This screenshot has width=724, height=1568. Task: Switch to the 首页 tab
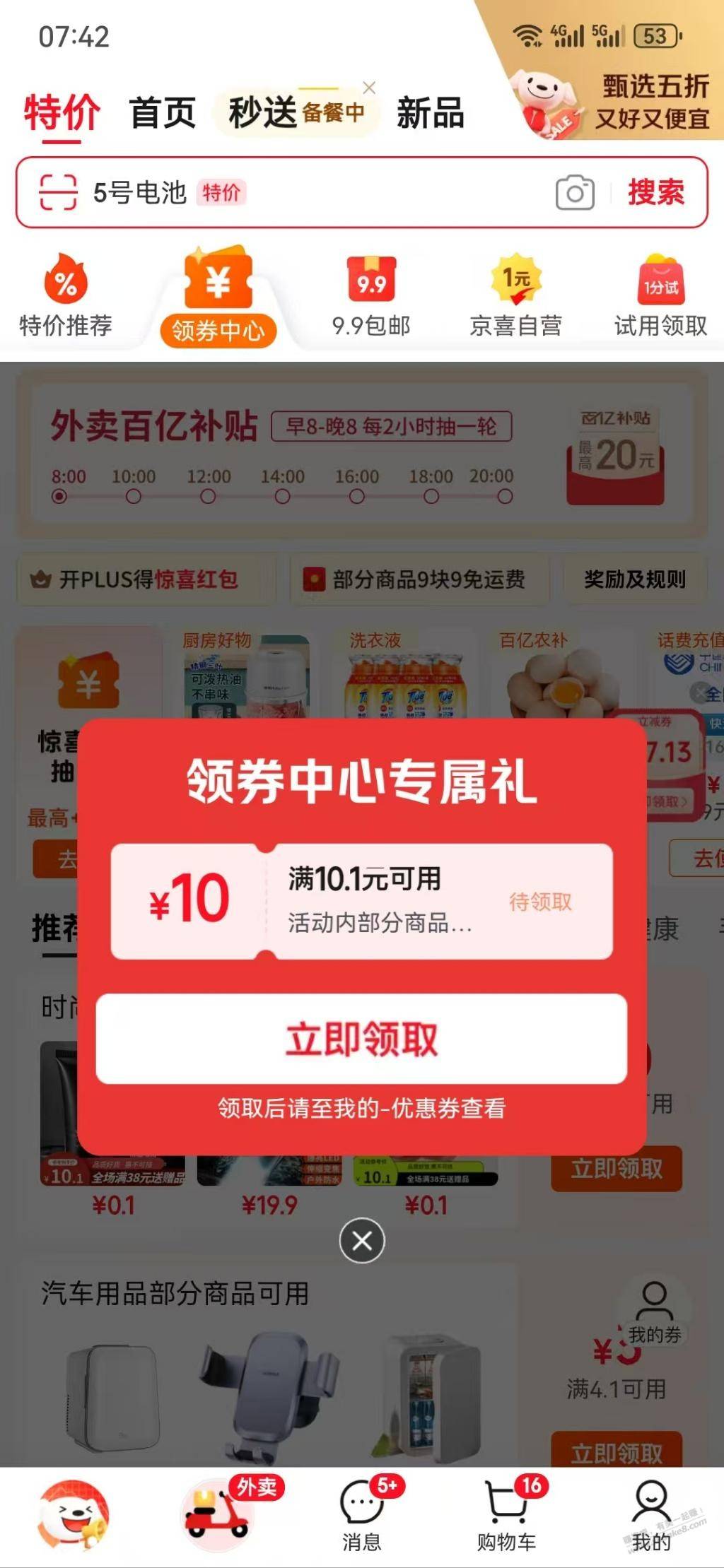[163, 113]
